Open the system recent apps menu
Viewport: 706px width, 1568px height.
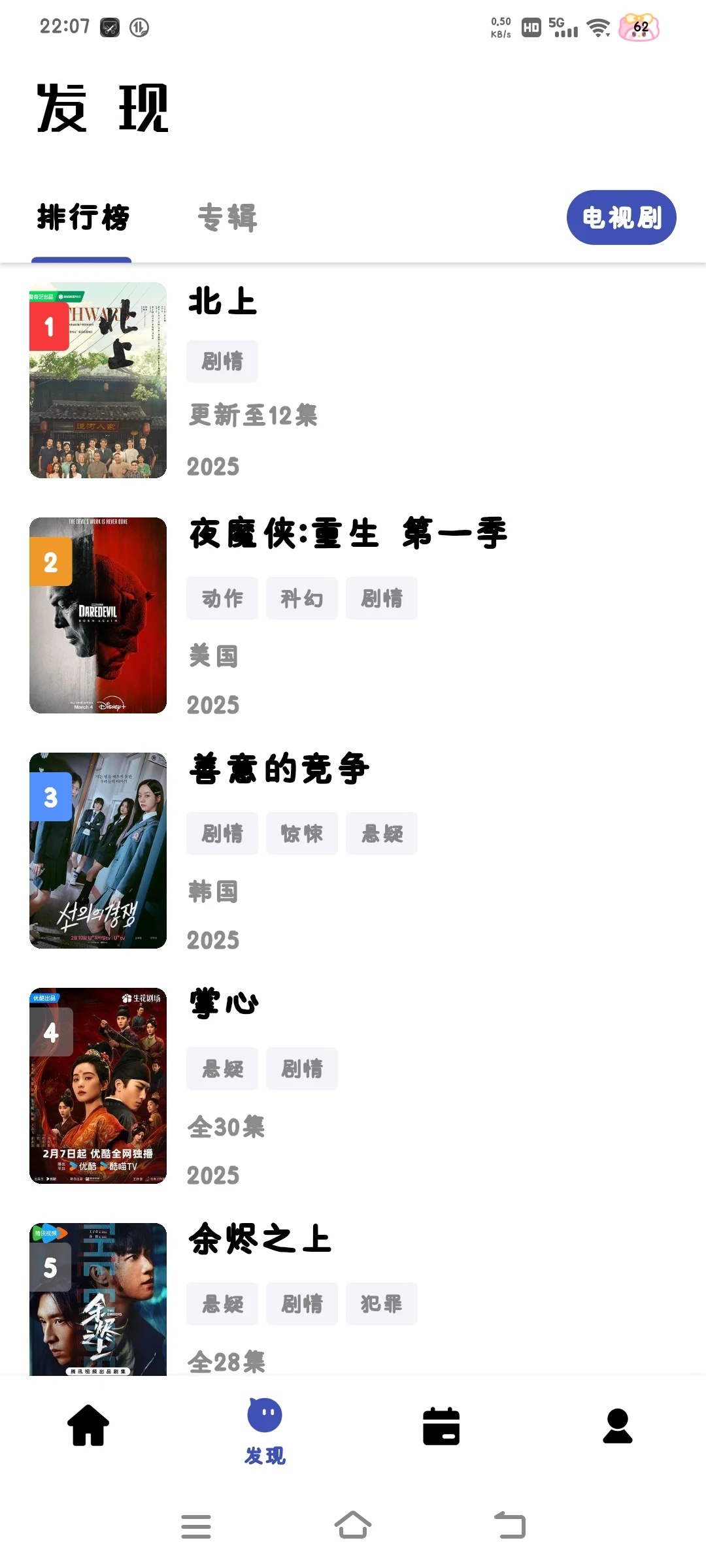click(196, 1526)
